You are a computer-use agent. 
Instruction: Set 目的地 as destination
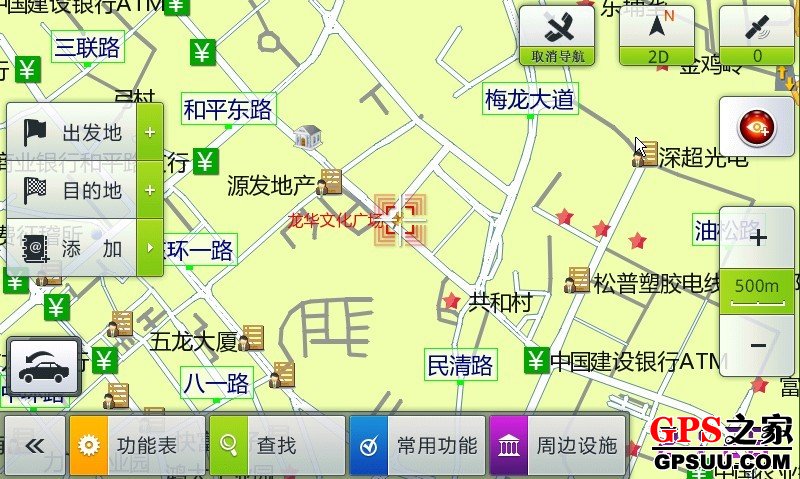coord(72,190)
